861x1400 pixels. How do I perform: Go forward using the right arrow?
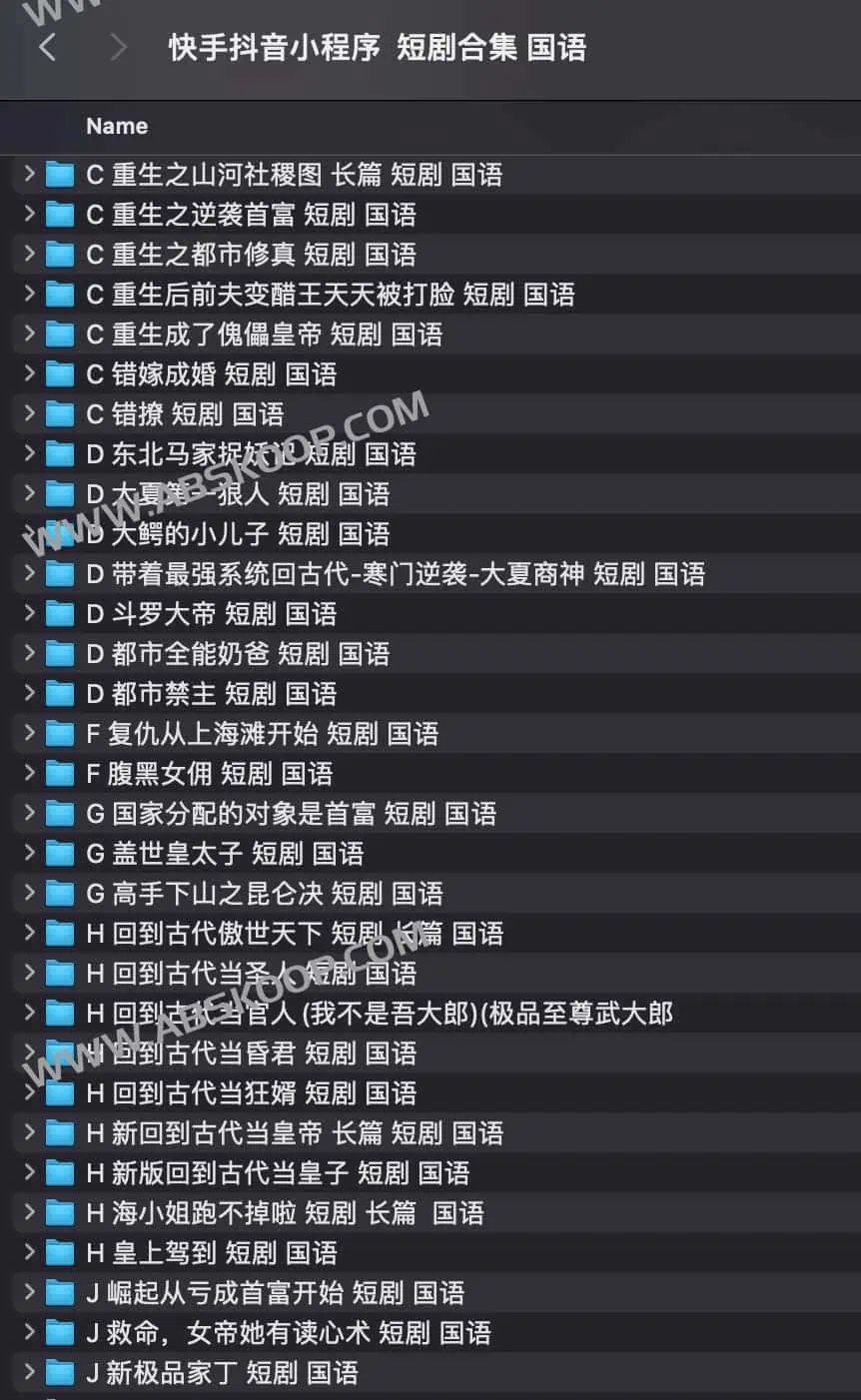coord(119,47)
